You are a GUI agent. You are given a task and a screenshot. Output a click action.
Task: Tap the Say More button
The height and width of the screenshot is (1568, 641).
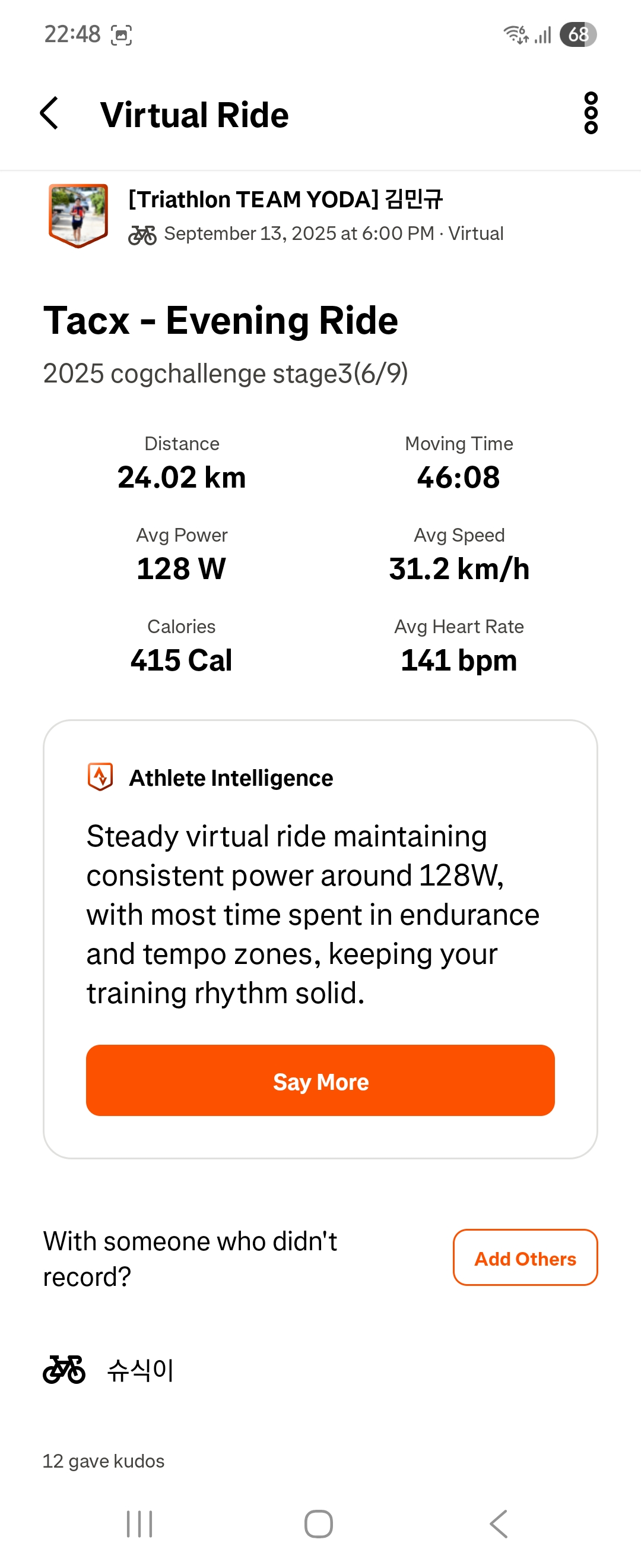coord(320,1080)
